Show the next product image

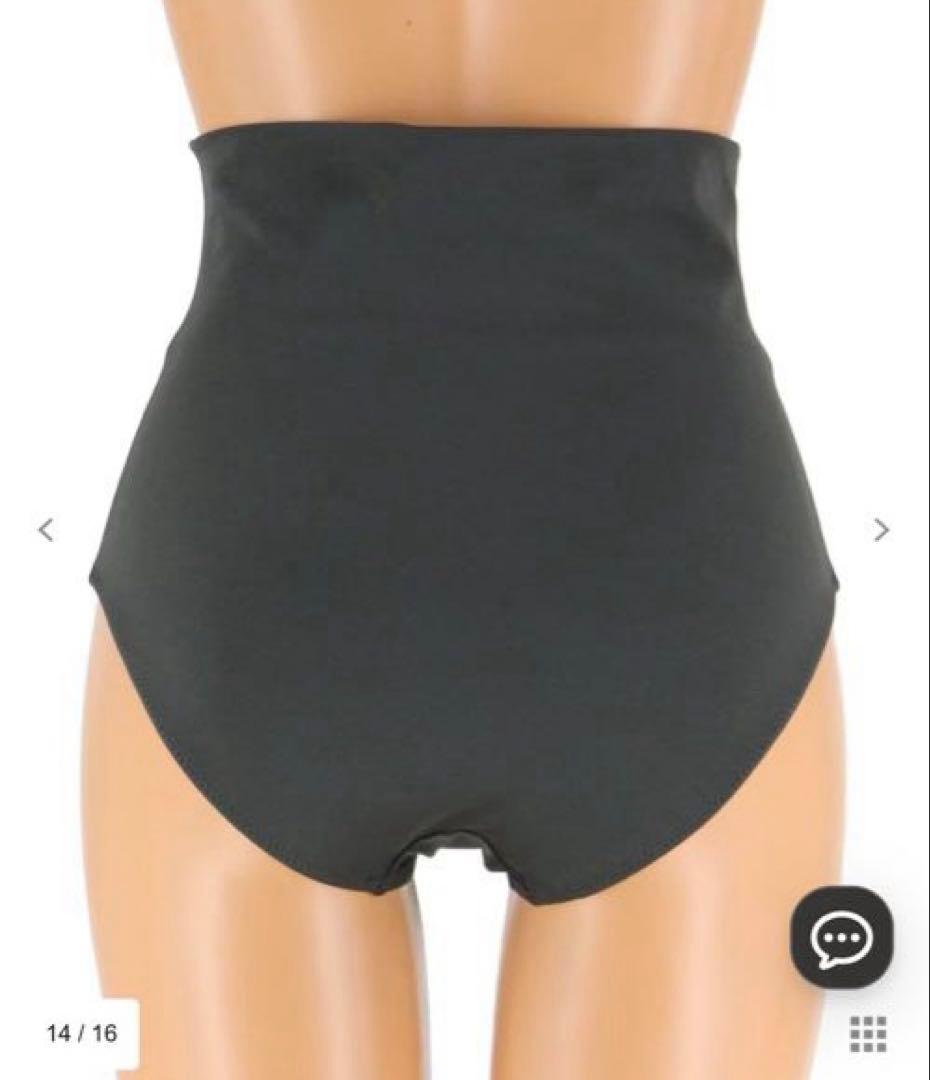[881, 530]
